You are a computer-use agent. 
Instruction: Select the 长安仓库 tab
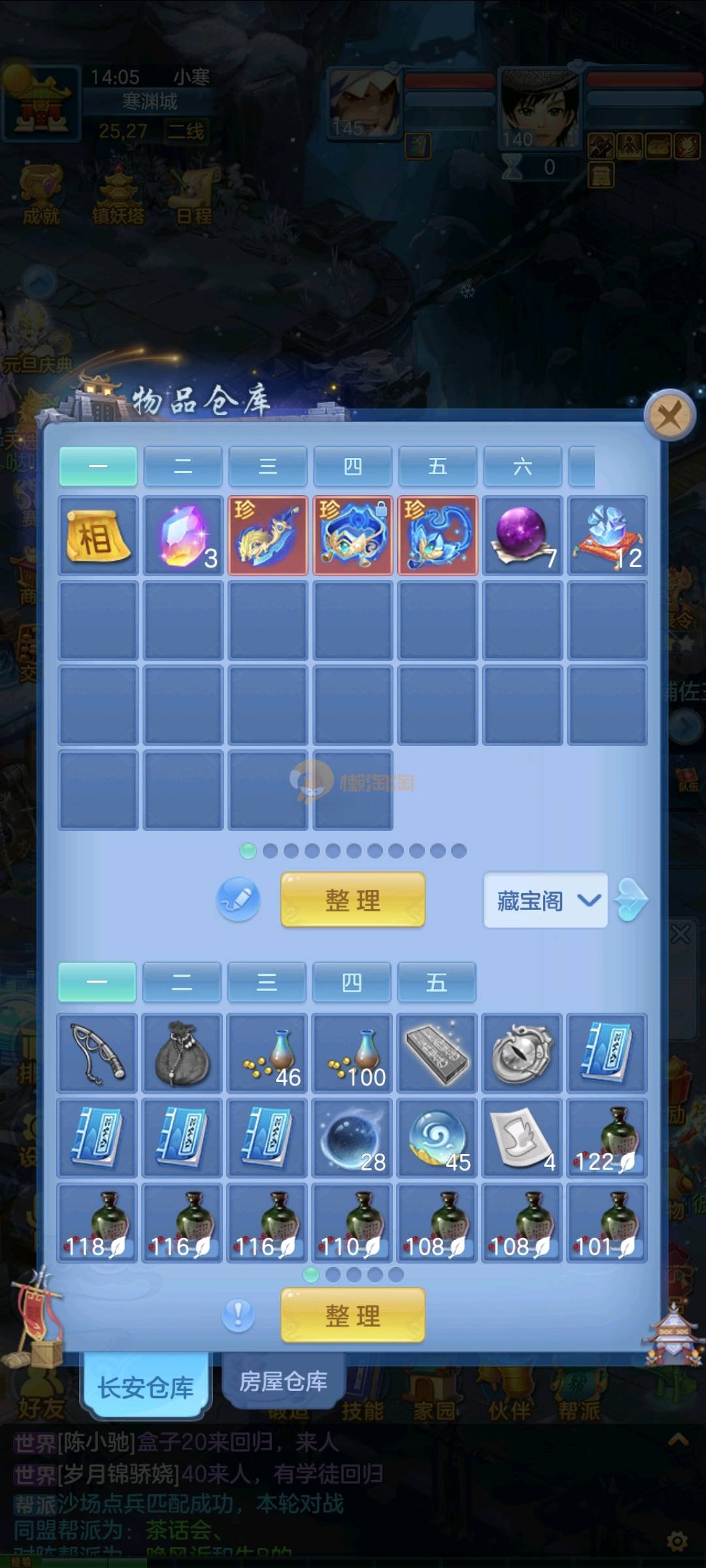coord(146,1386)
